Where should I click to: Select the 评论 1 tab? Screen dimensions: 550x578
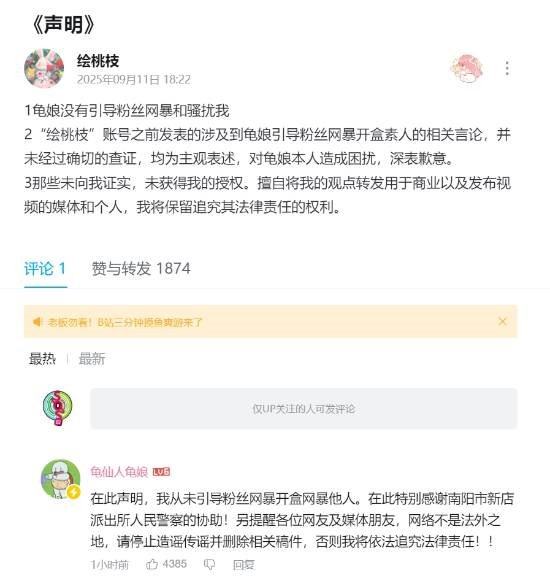[x=45, y=269]
